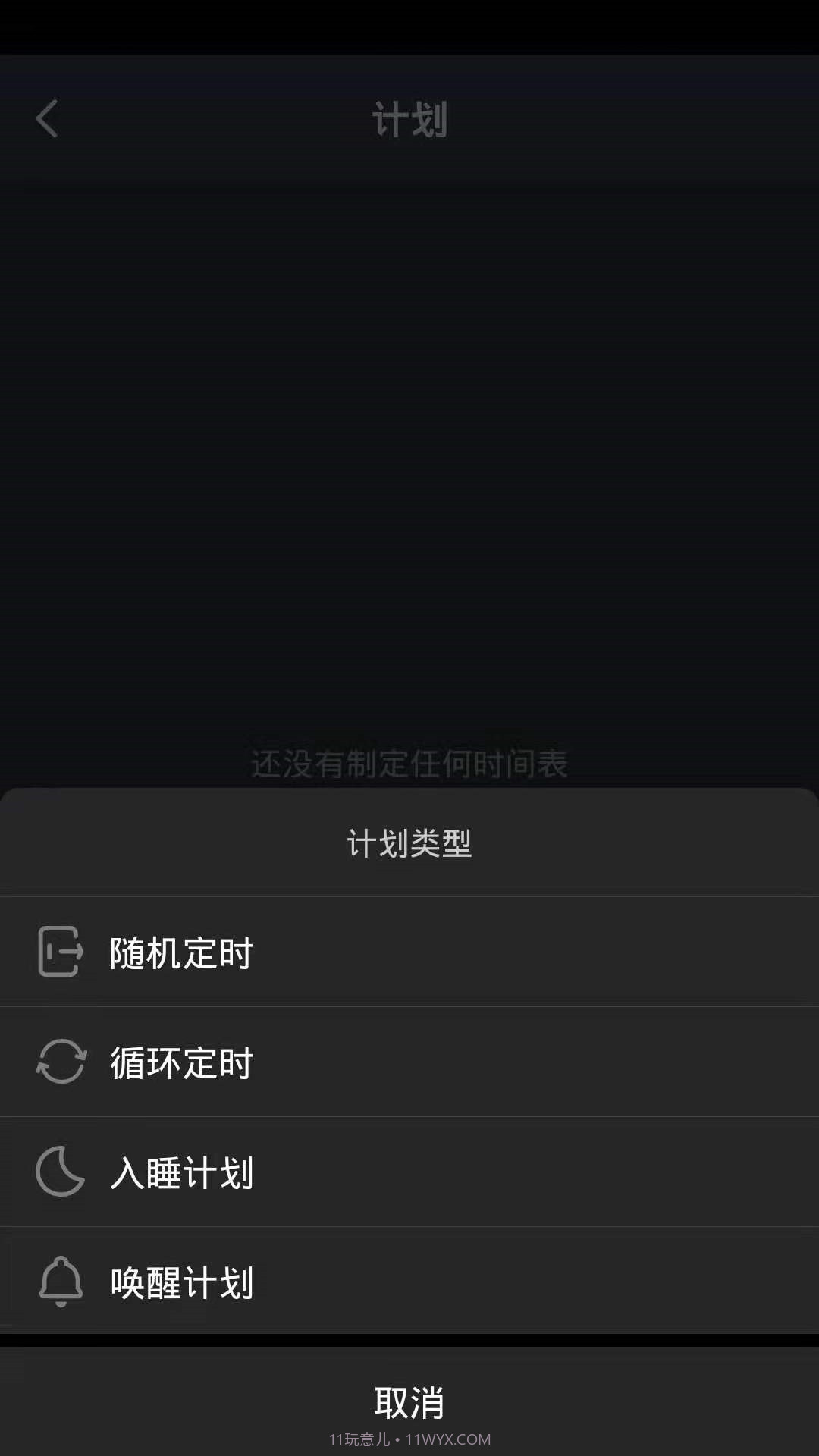Dismiss the plan type sheet with Cancel
This screenshot has height=1456, width=819.
(409, 1401)
